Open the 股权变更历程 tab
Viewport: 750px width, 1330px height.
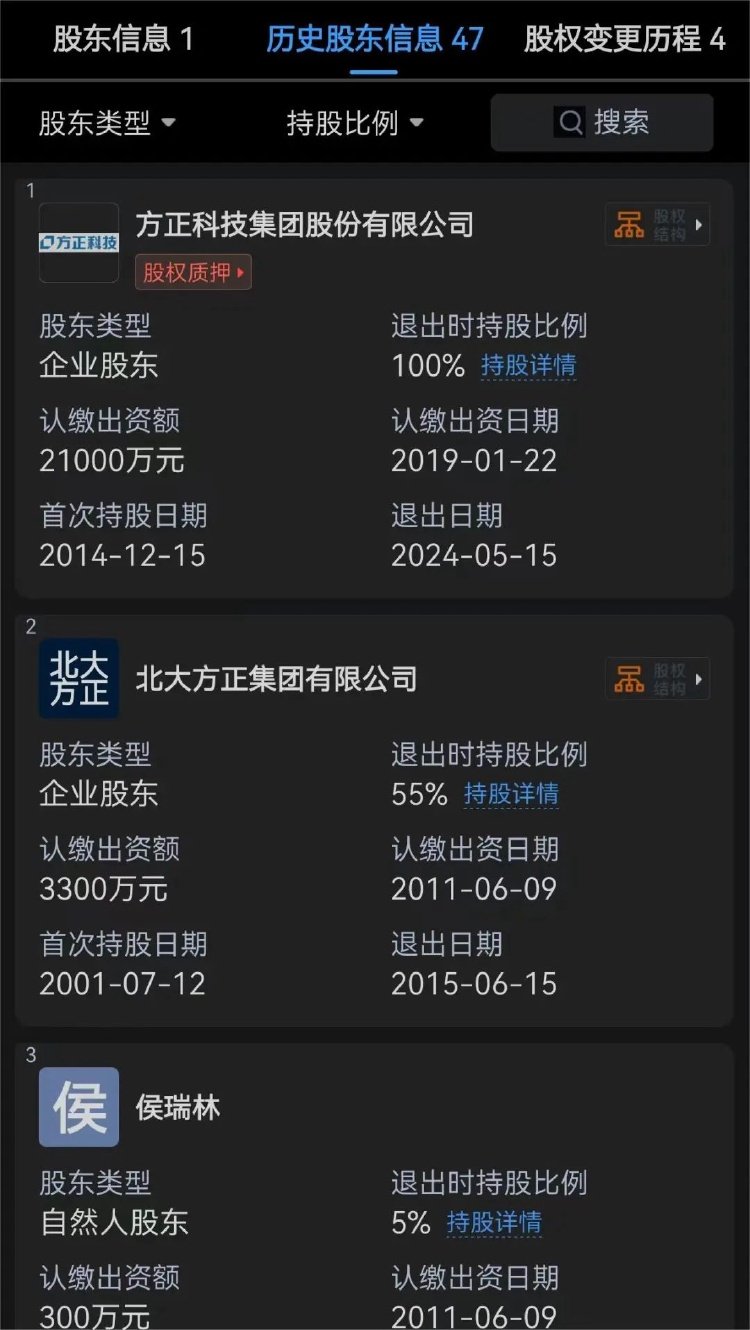[x=625, y=39]
